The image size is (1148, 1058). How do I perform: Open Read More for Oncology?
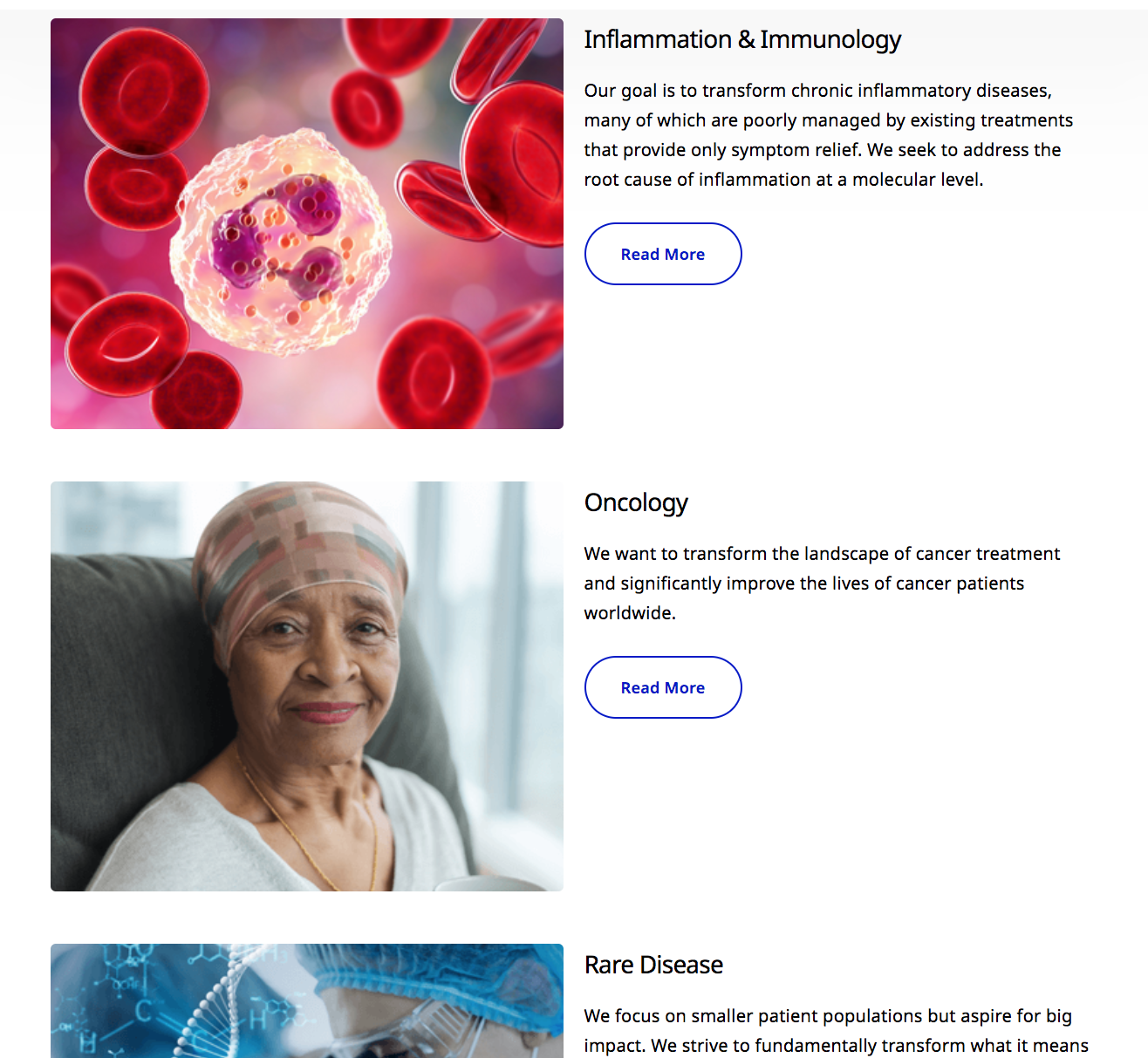[x=662, y=687]
